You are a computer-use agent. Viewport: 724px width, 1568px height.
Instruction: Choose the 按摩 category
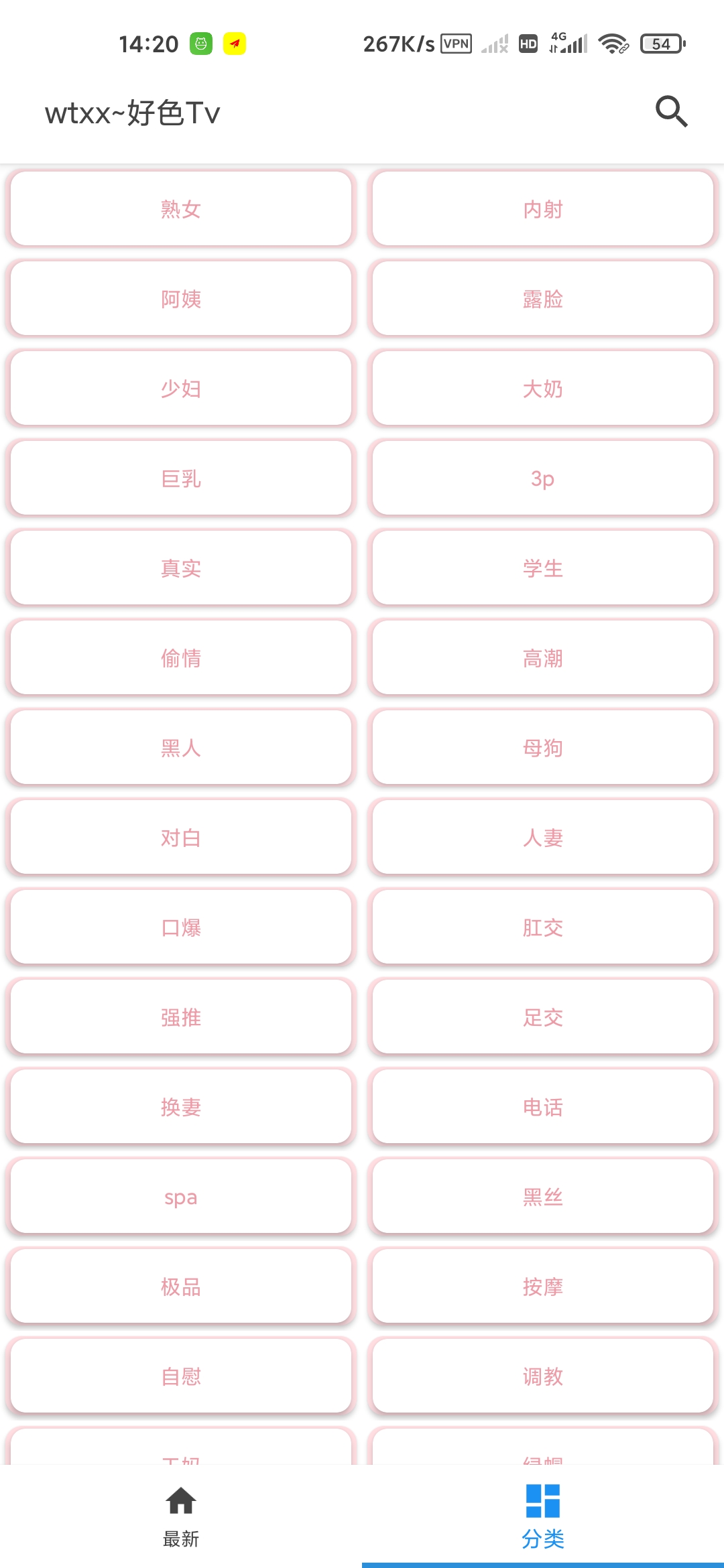pos(543,1287)
